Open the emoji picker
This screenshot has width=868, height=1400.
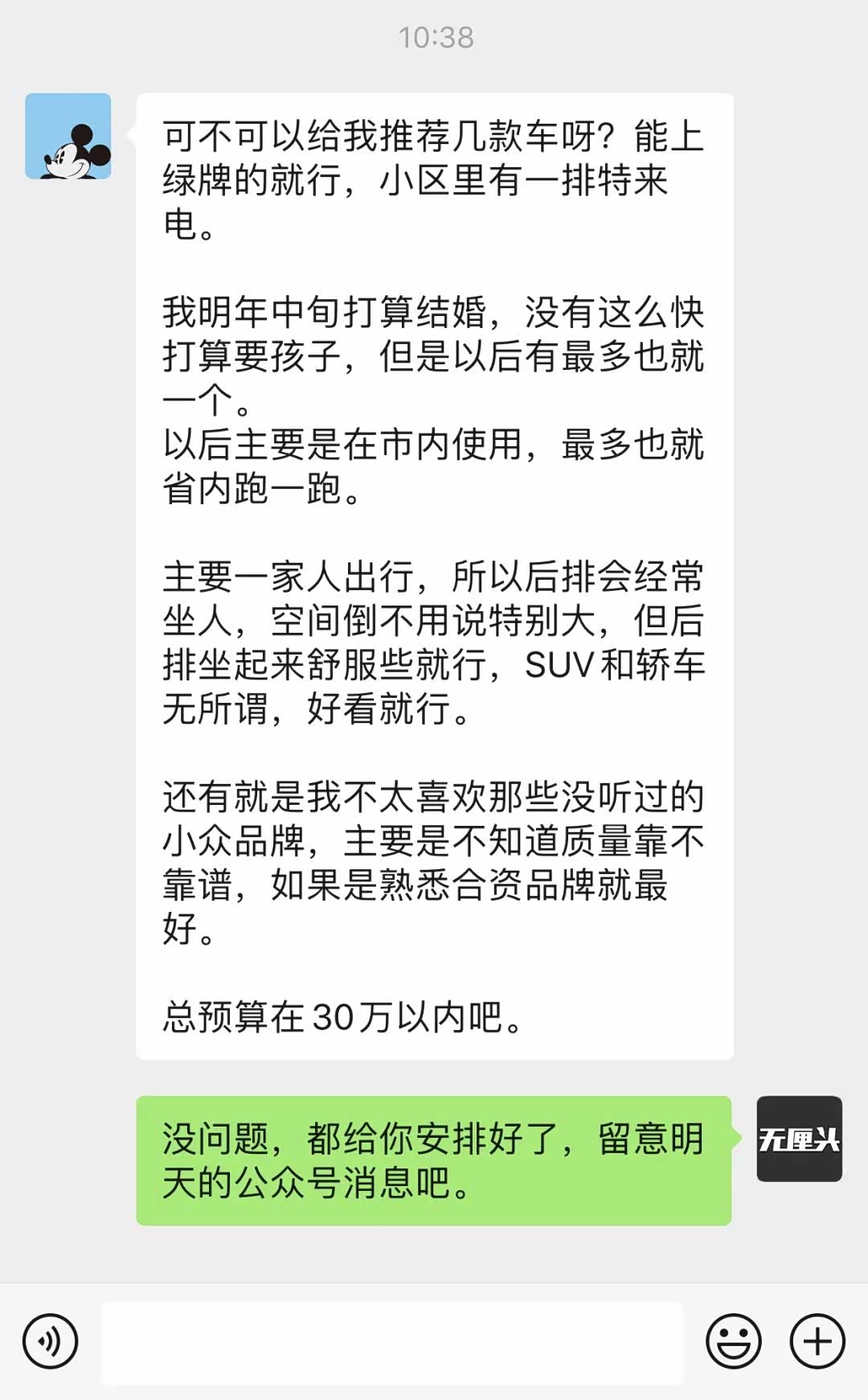(733, 1341)
